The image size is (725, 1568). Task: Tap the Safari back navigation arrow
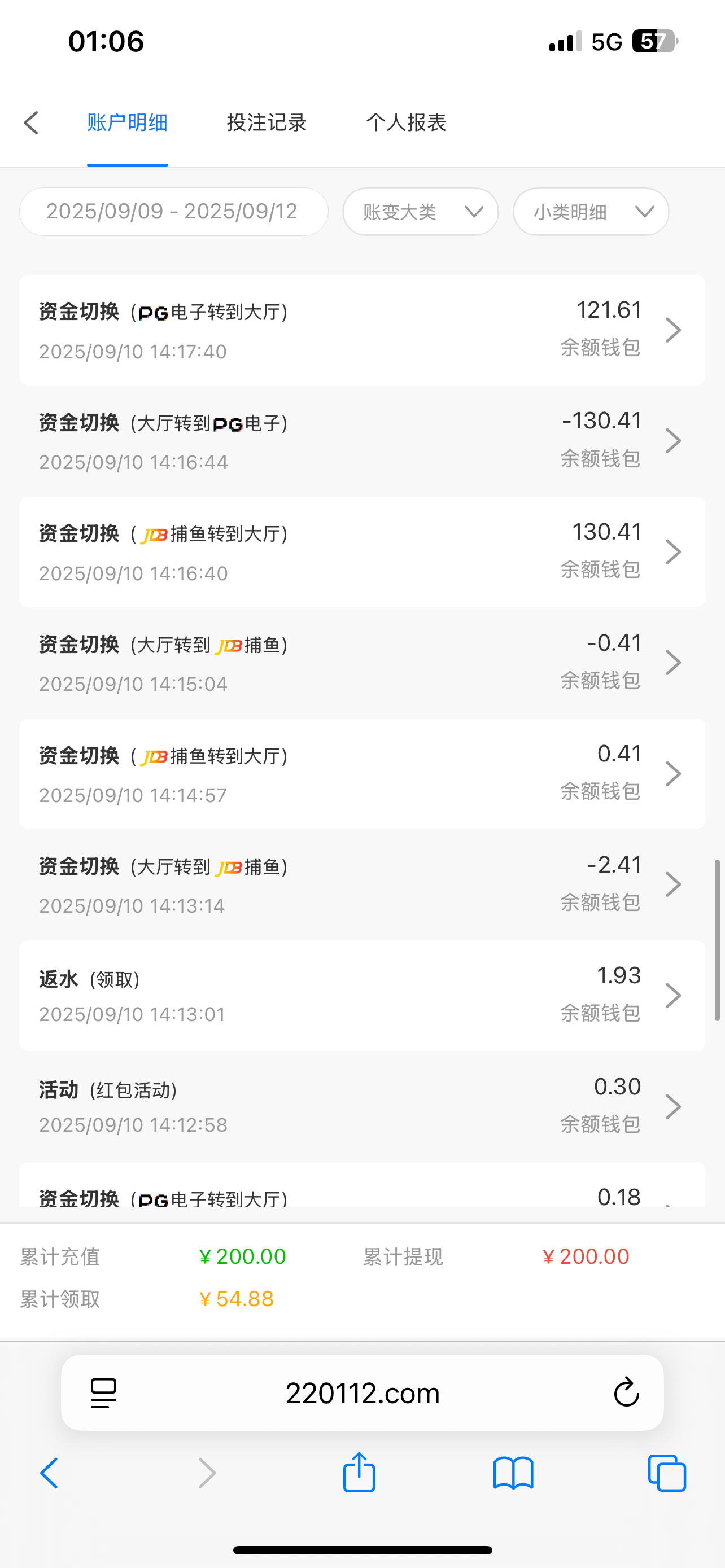pos(50,1473)
